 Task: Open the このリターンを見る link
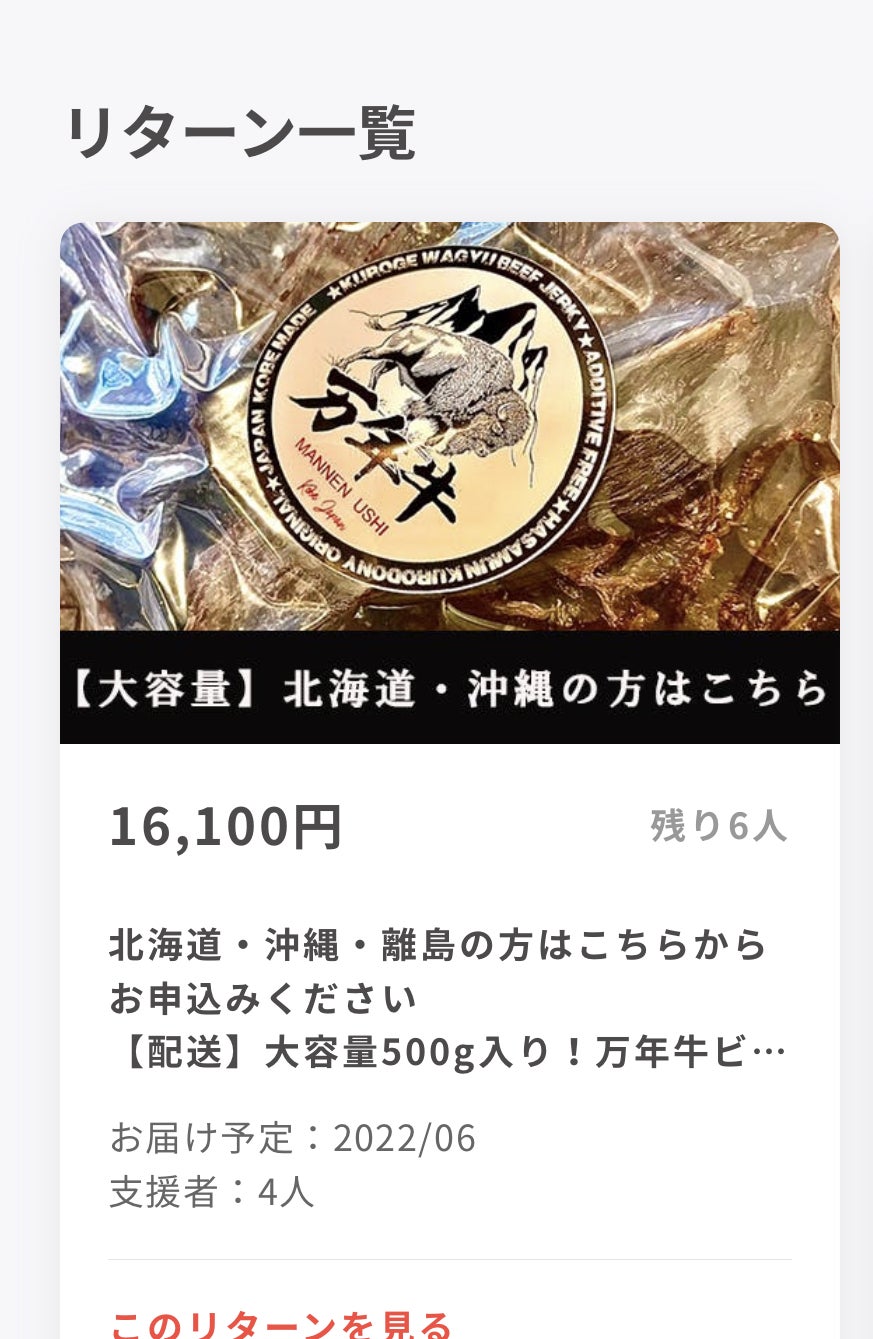tap(281, 1323)
